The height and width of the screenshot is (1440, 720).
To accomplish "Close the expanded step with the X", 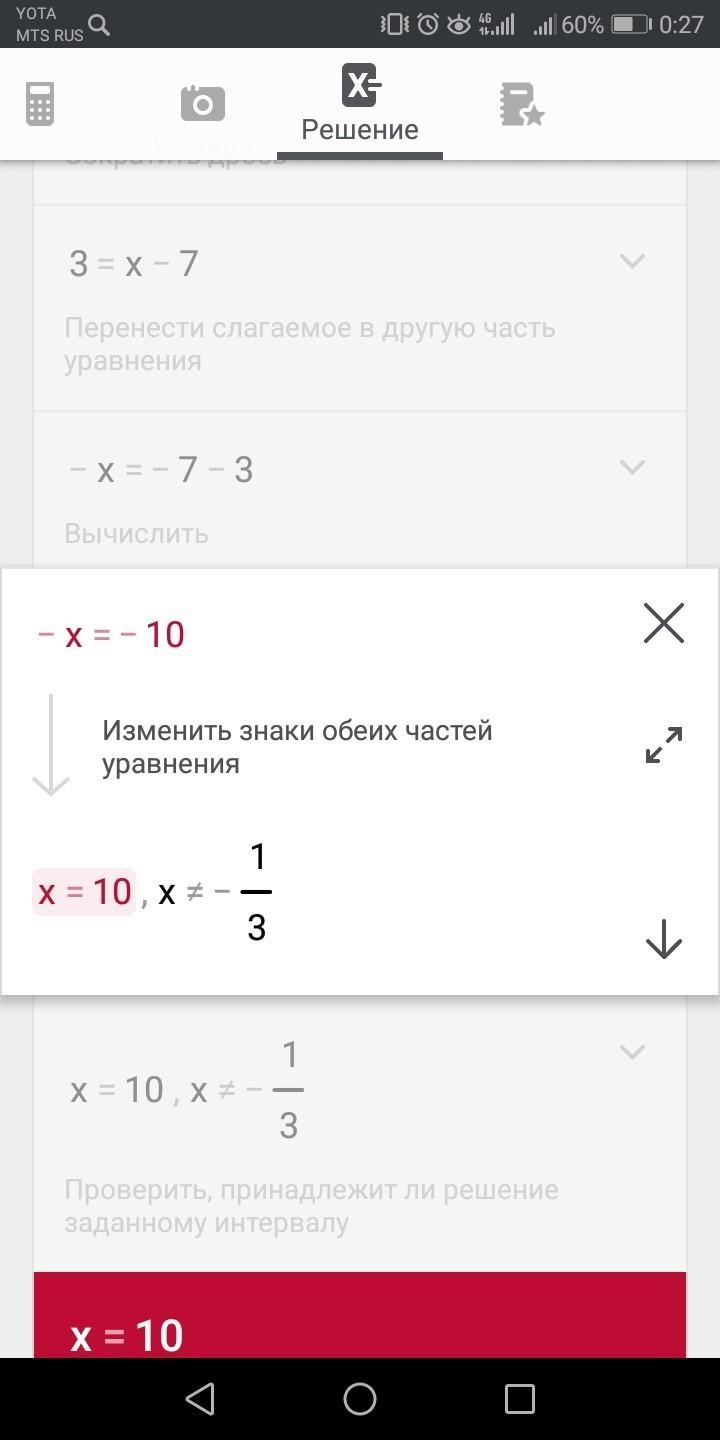I will 664,623.
